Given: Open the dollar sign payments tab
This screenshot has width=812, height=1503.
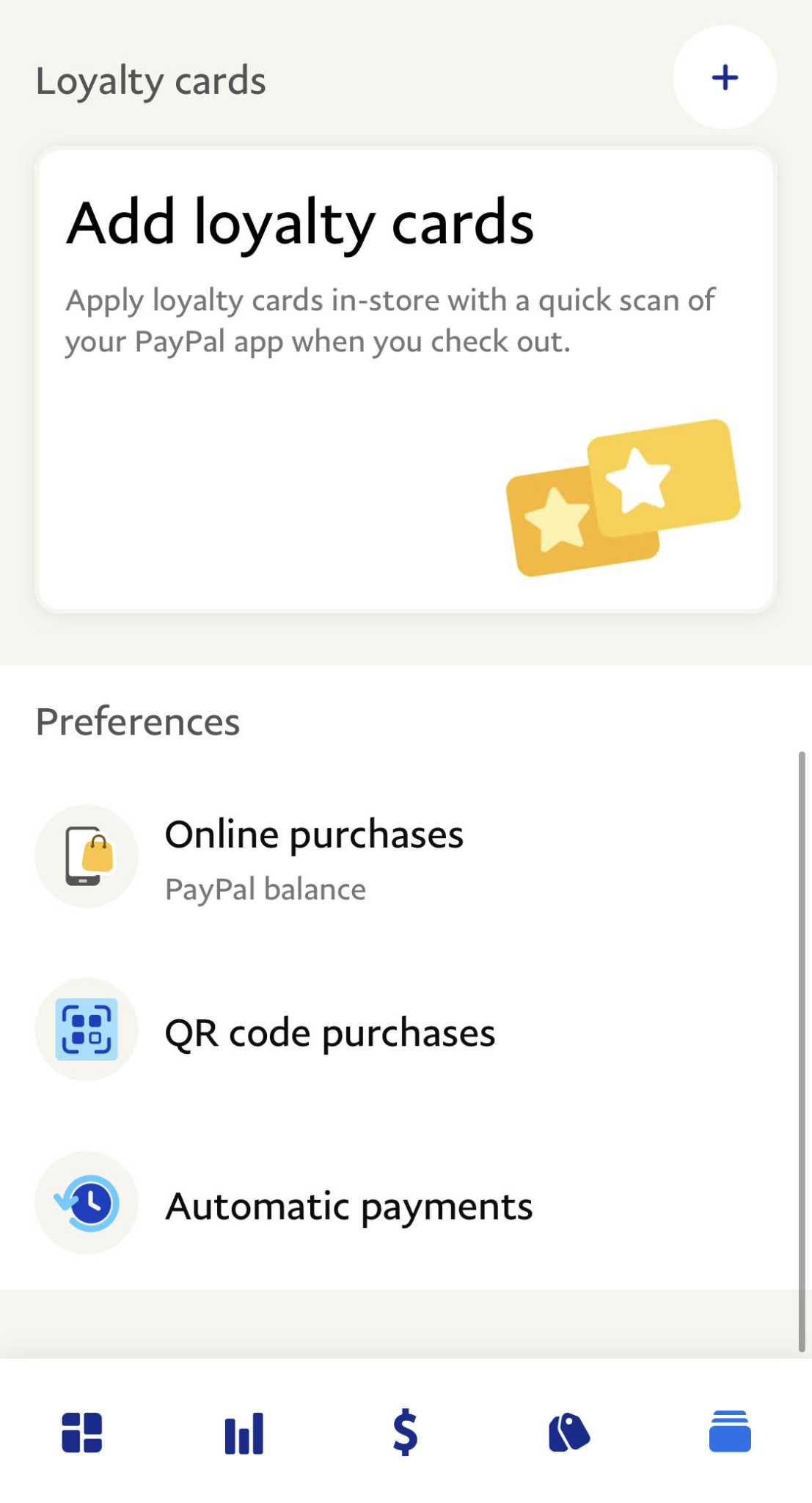Looking at the screenshot, I should [x=405, y=1432].
